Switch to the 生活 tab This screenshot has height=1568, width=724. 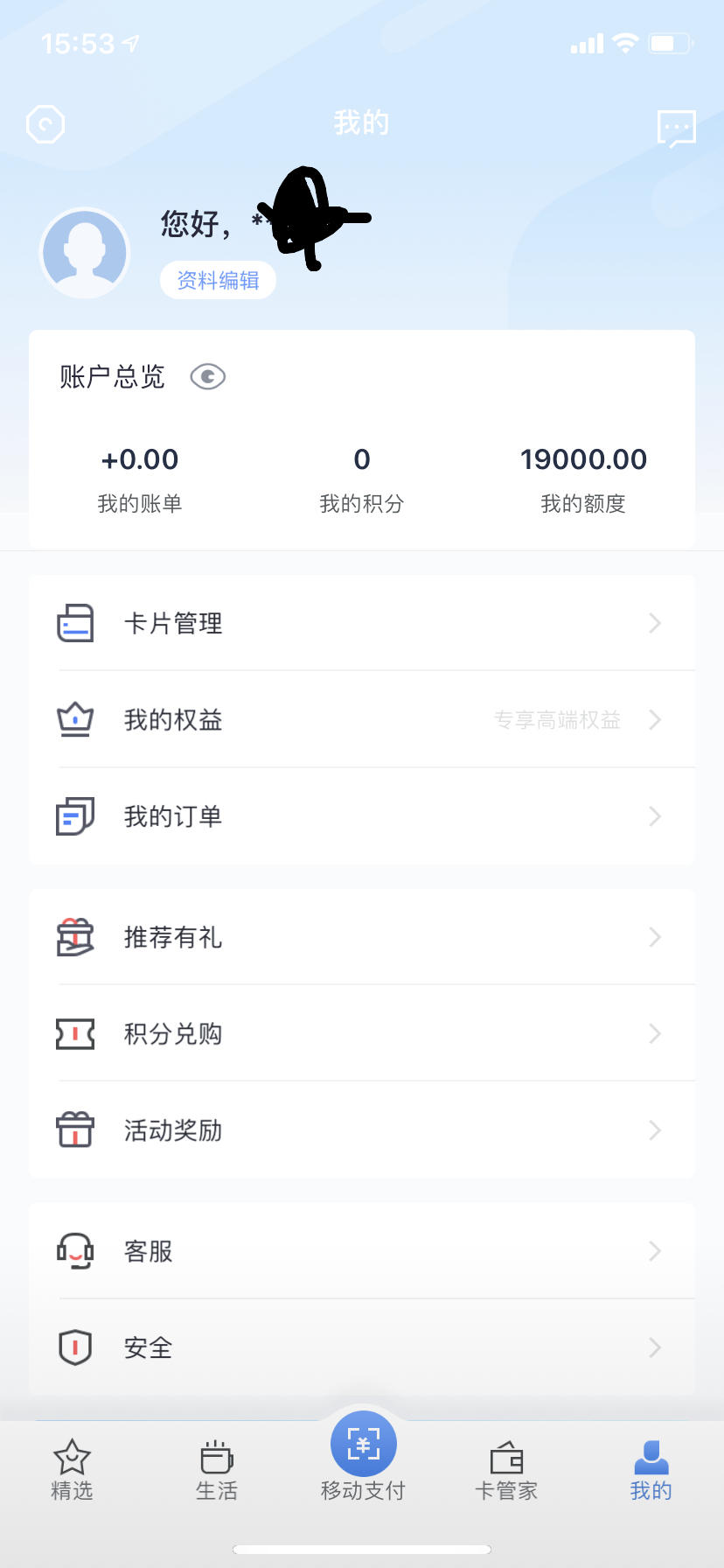[x=217, y=1470]
